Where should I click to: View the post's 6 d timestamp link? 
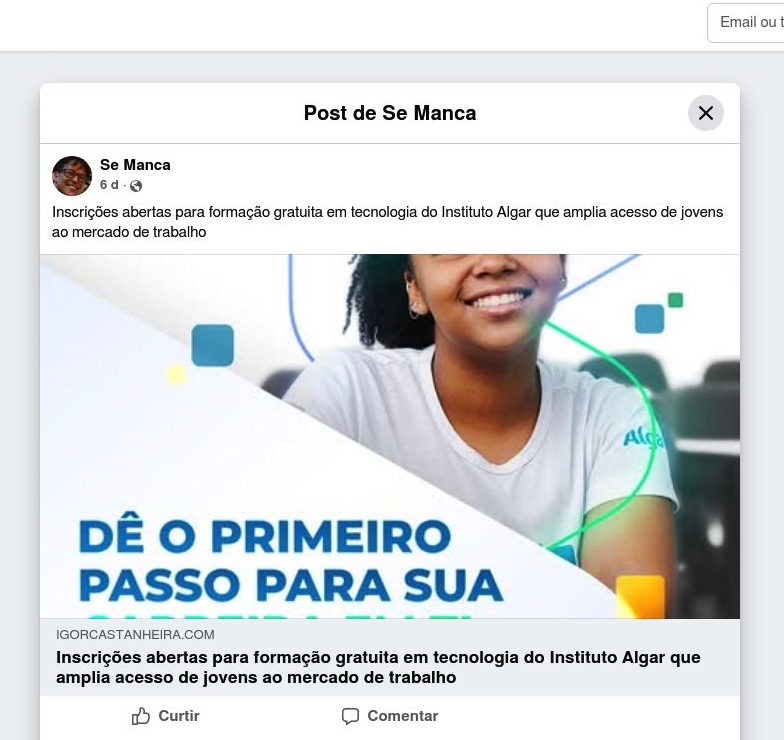109,185
